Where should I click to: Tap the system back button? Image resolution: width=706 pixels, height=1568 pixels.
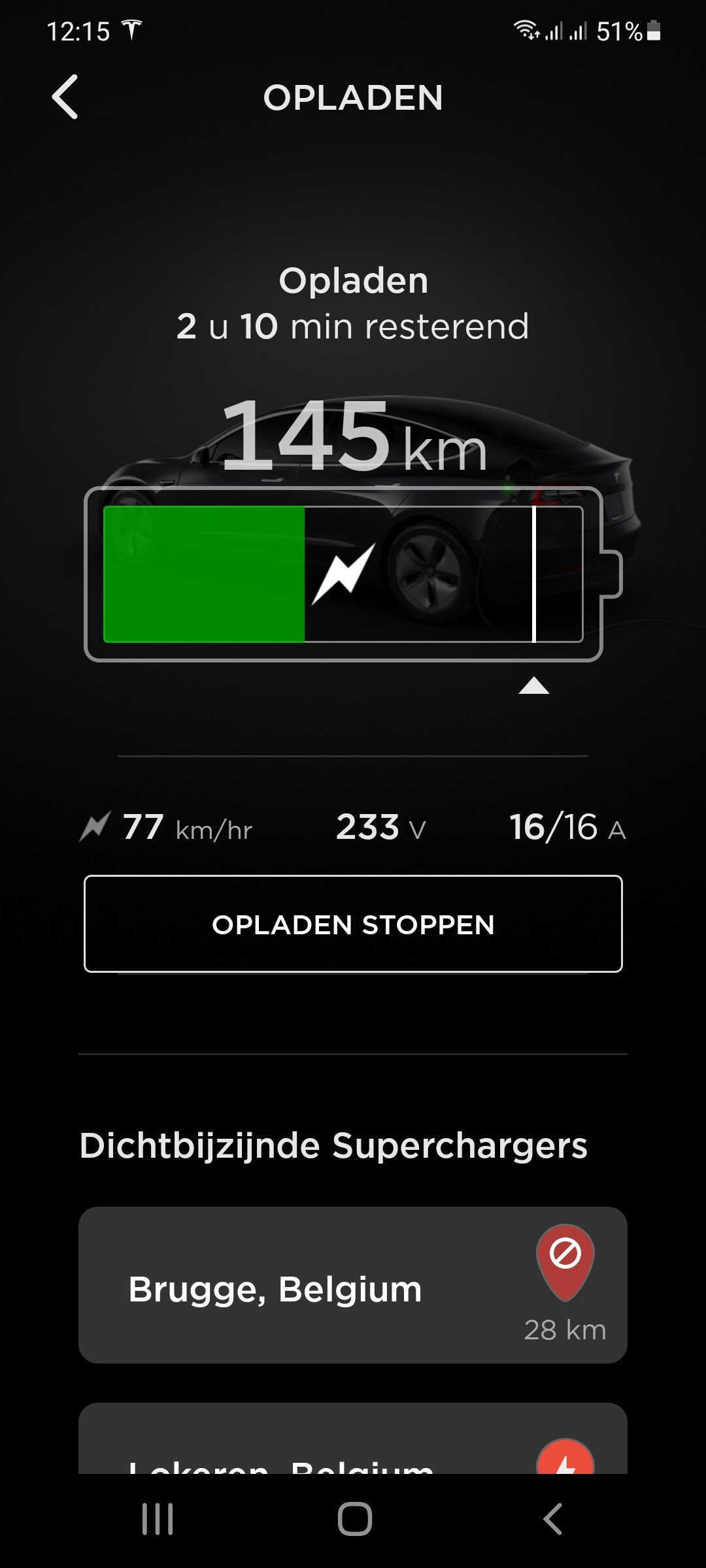point(552,1518)
